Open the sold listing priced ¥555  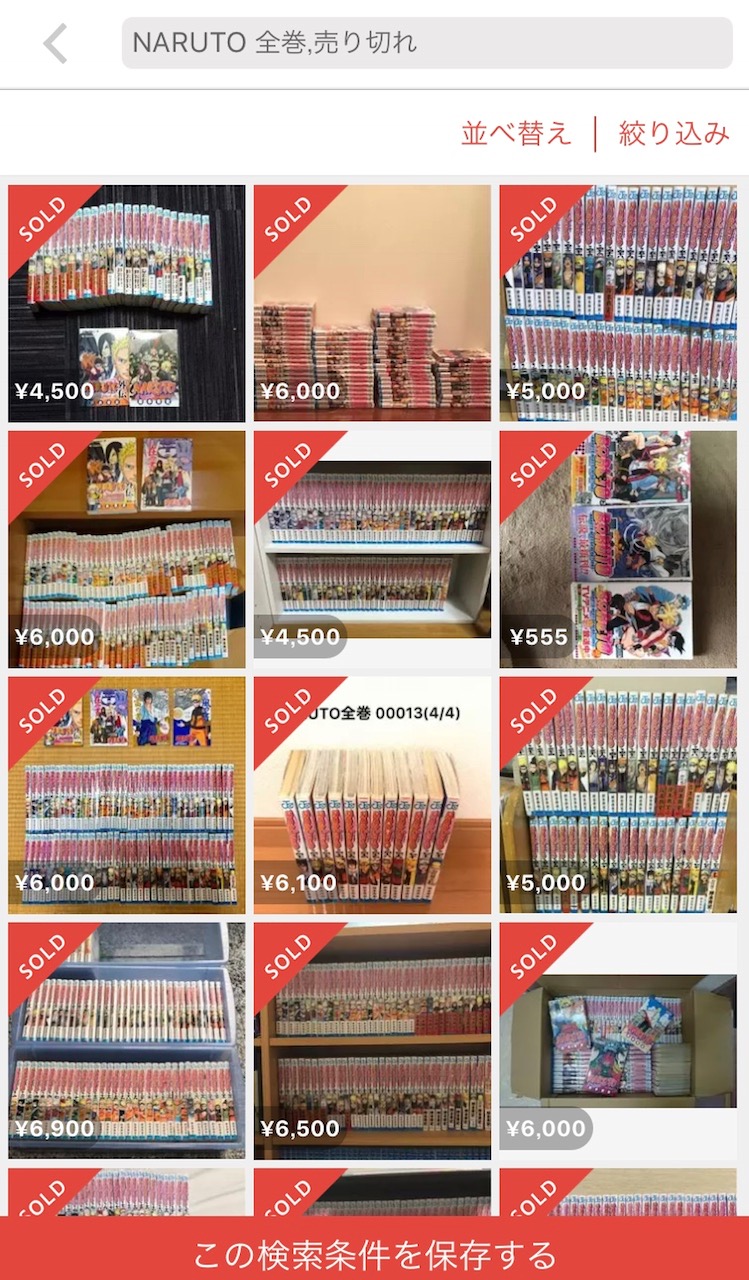618,549
